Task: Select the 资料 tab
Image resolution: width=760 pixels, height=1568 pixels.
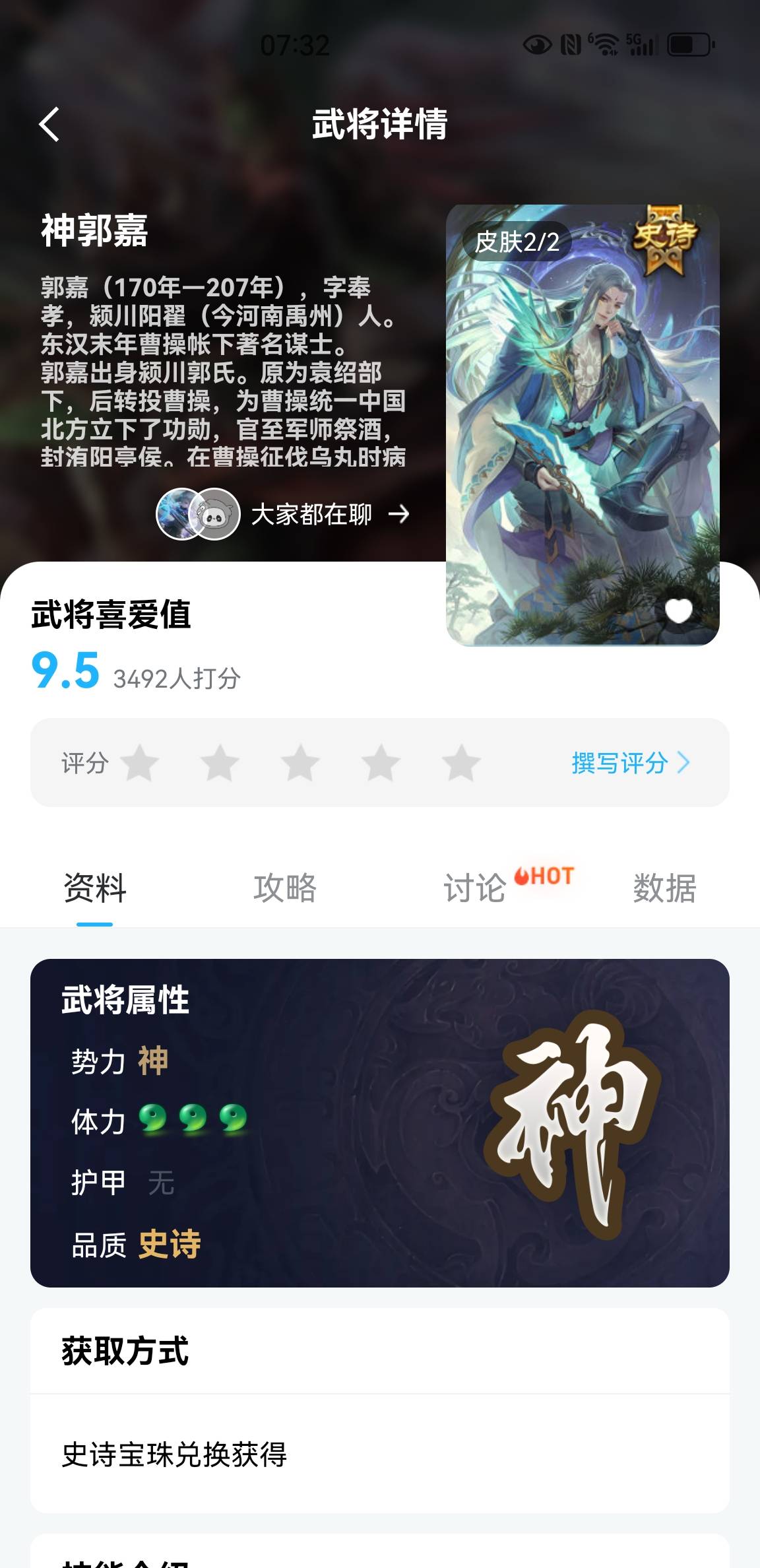Action: [x=95, y=888]
